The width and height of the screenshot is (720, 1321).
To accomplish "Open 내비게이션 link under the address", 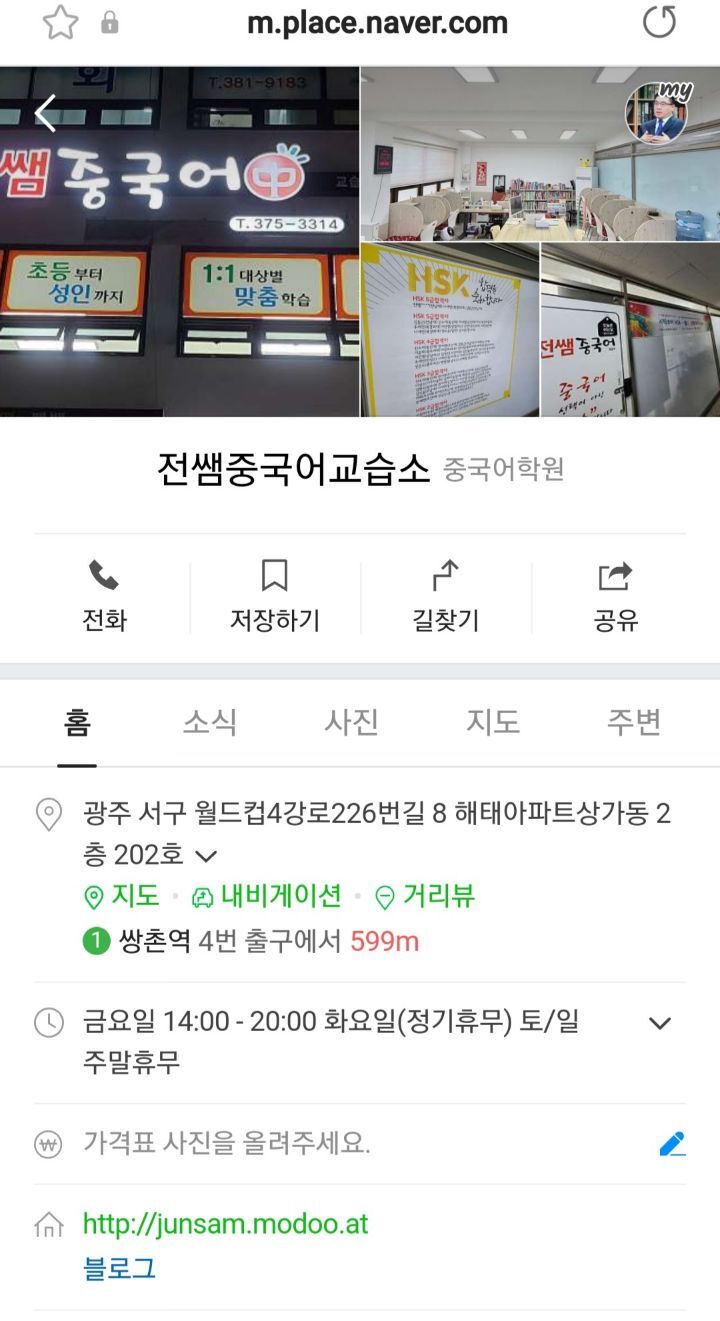I will click(266, 897).
